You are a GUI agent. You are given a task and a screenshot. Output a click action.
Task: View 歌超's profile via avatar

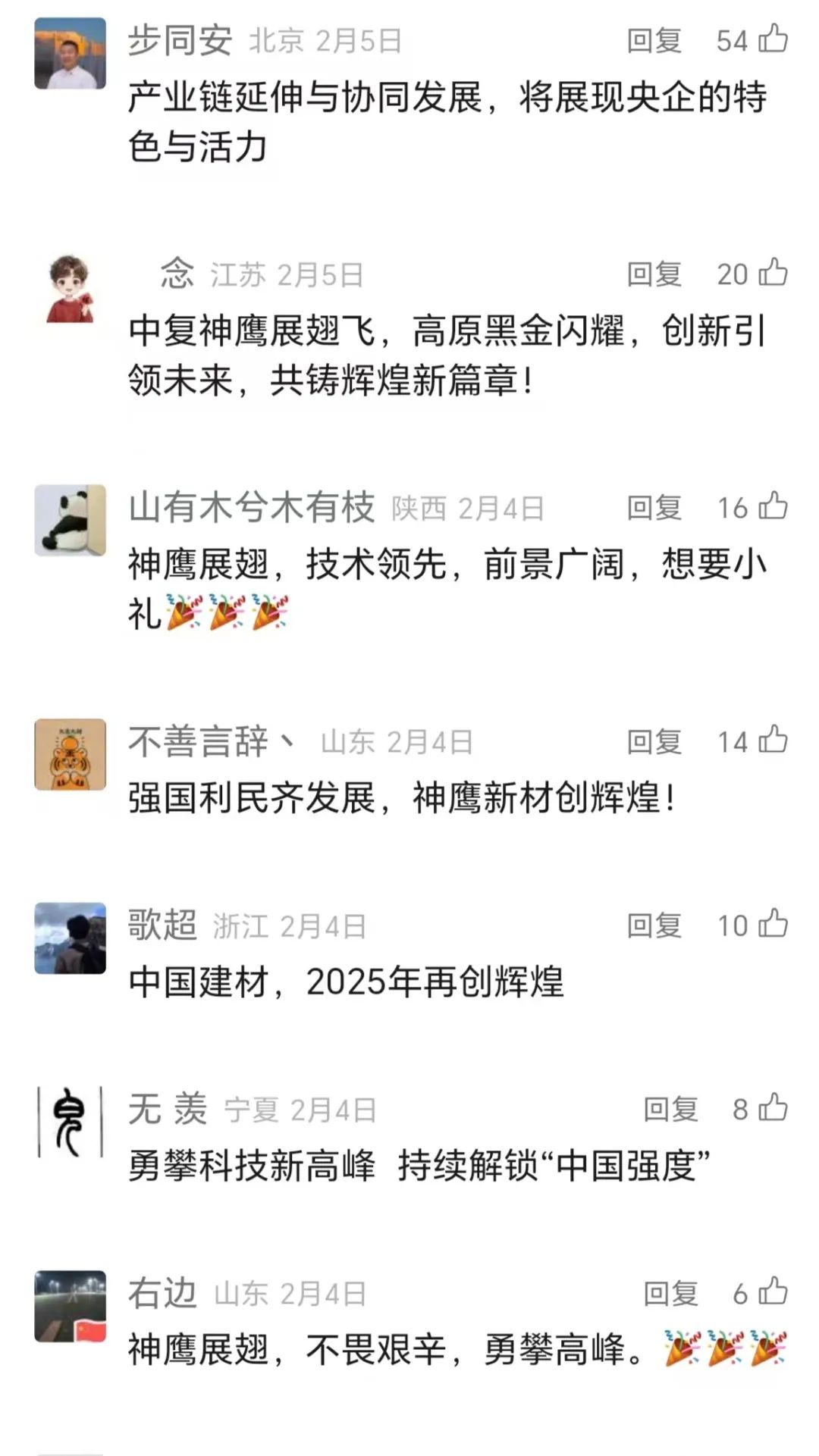70,938
